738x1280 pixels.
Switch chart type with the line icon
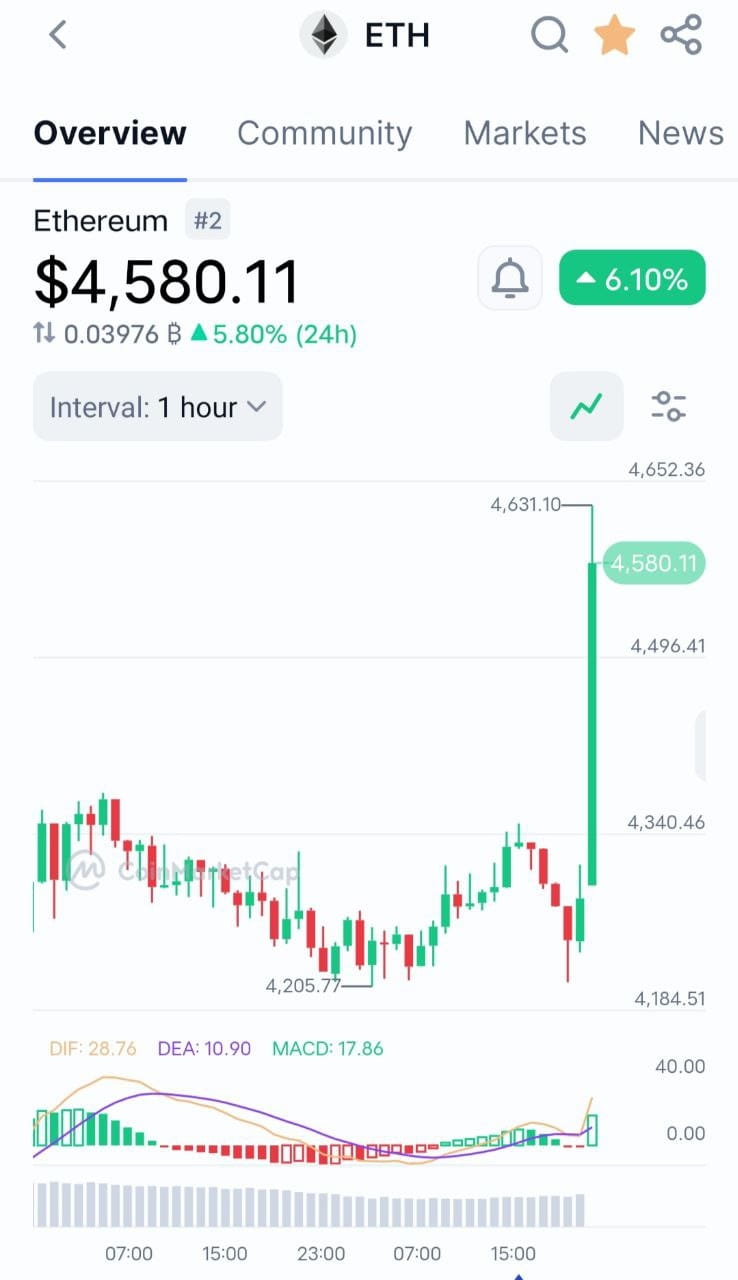(x=587, y=406)
